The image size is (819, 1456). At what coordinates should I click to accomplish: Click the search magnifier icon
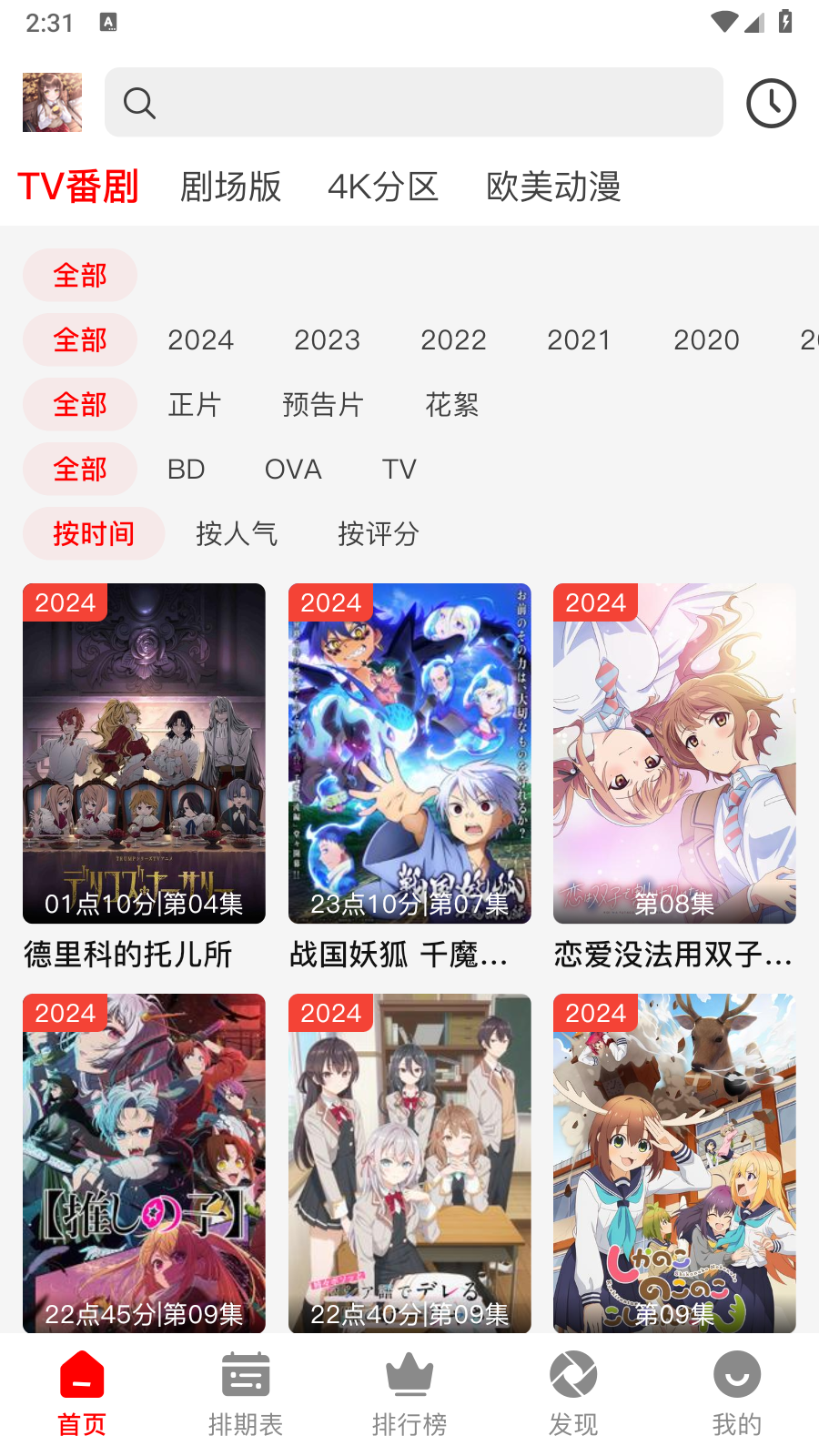coord(139,103)
